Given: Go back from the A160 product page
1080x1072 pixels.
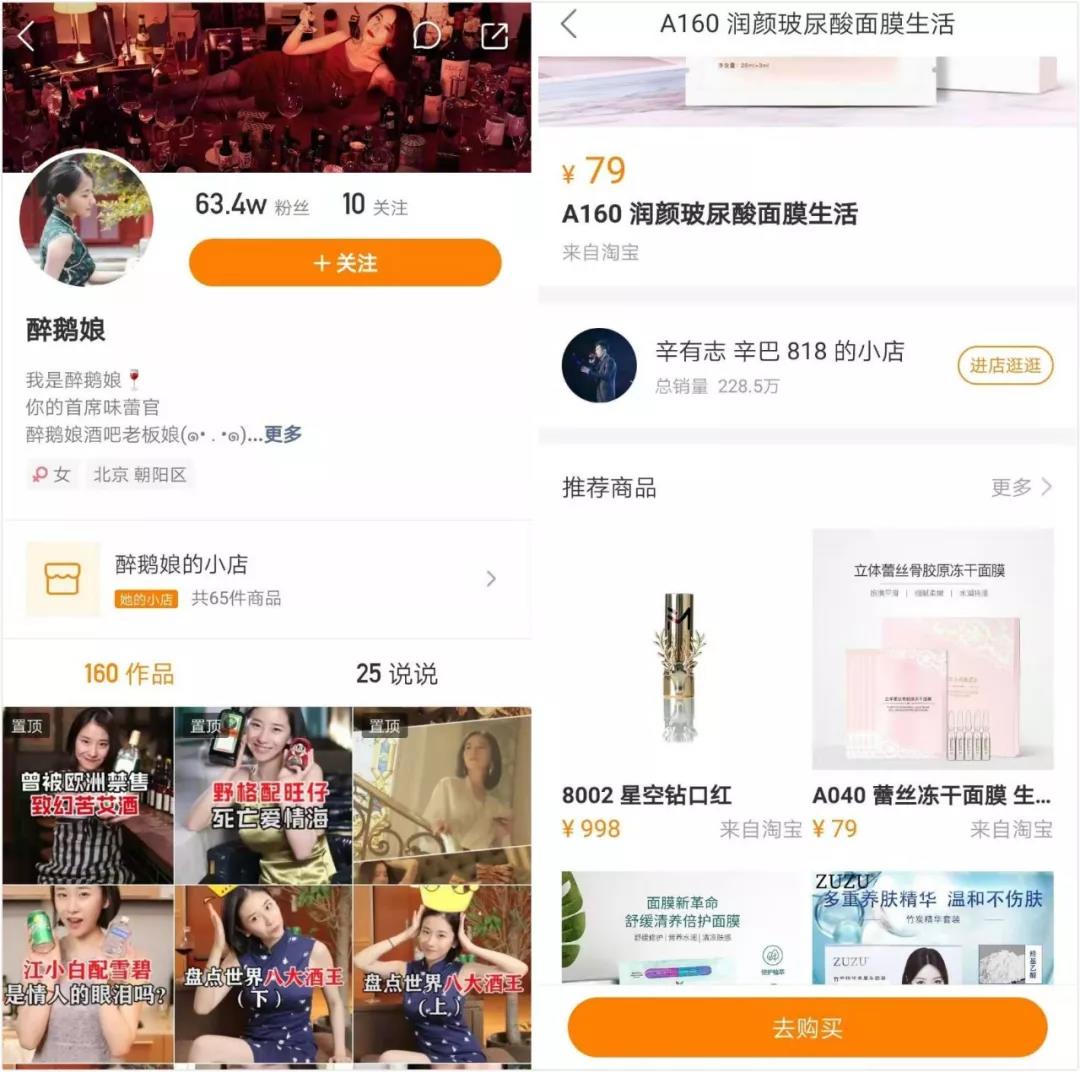Looking at the screenshot, I should pos(569,25).
